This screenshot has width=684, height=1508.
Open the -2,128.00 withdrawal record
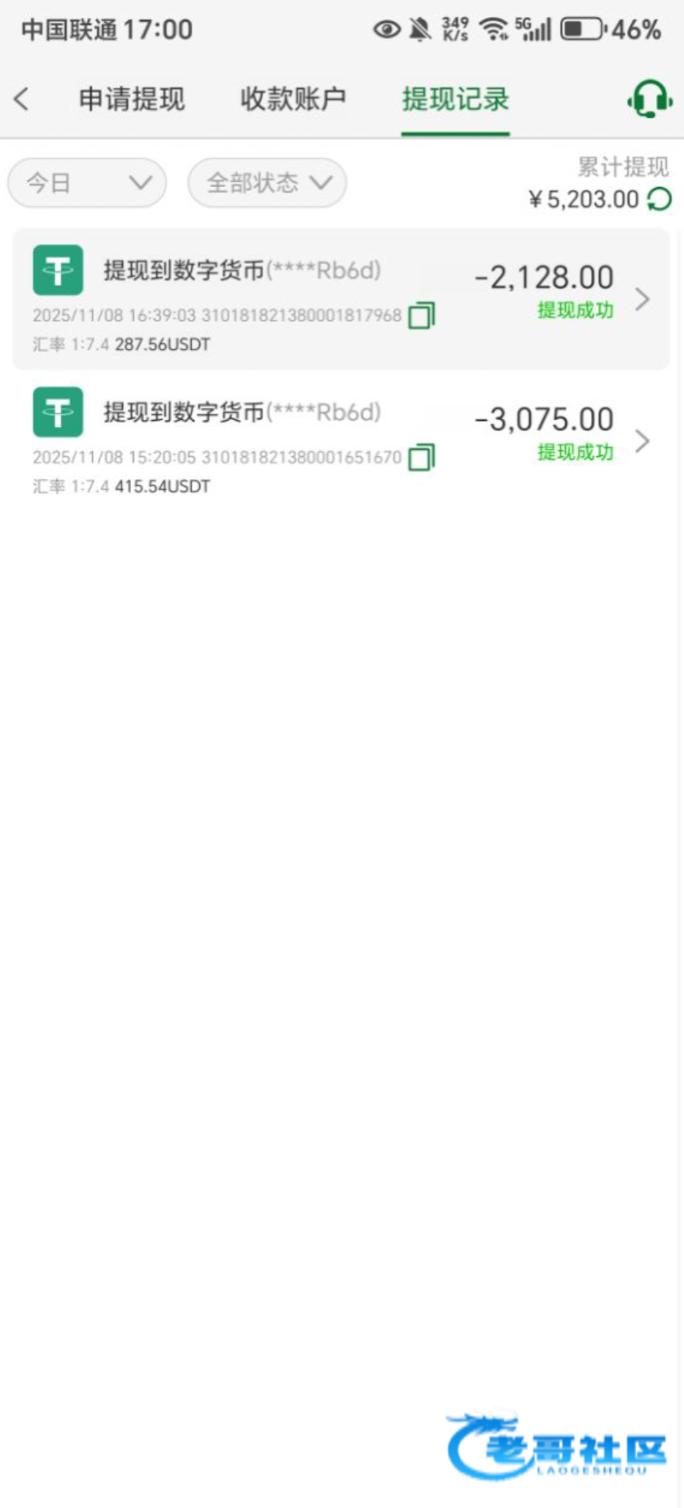pyautogui.click(x=341, y=299)
